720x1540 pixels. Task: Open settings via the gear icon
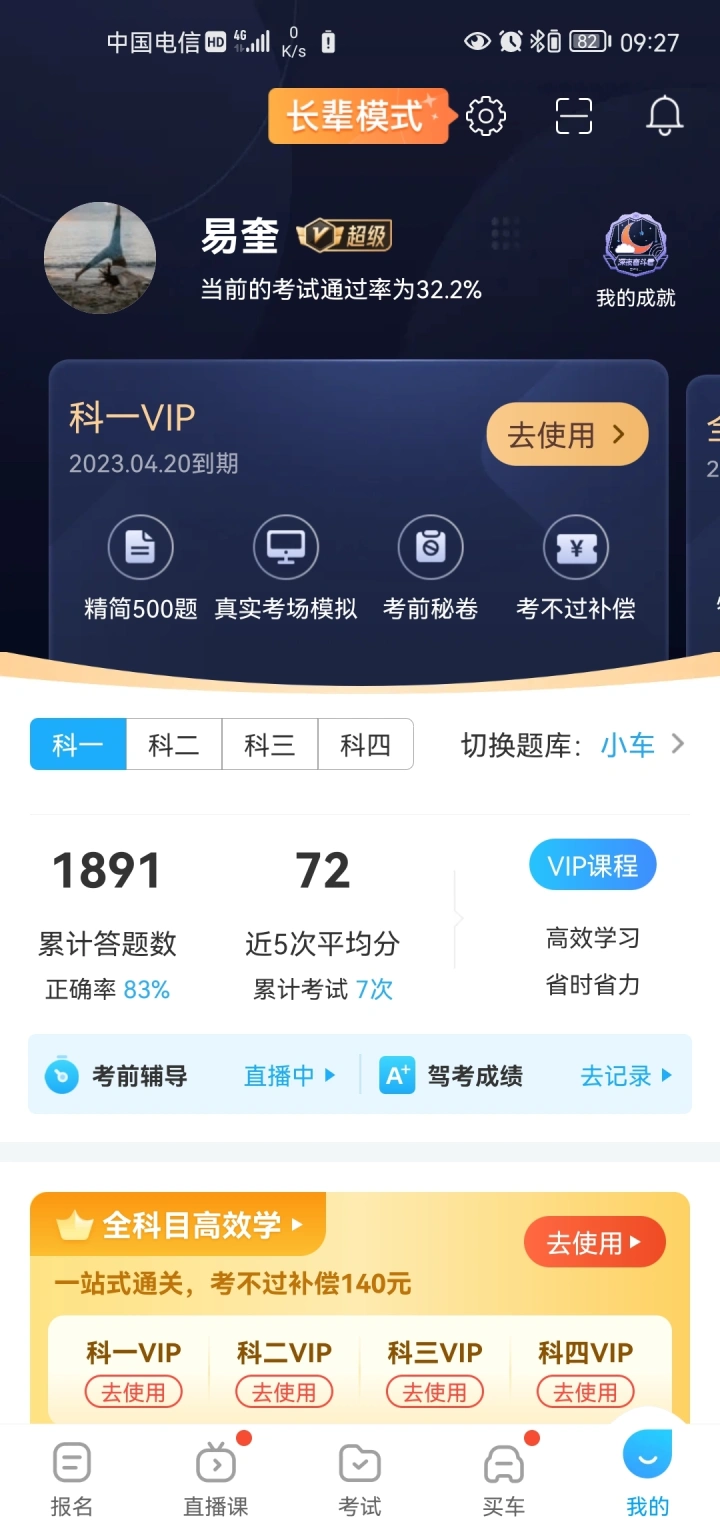pyautogui.click(x=486, y=117)
